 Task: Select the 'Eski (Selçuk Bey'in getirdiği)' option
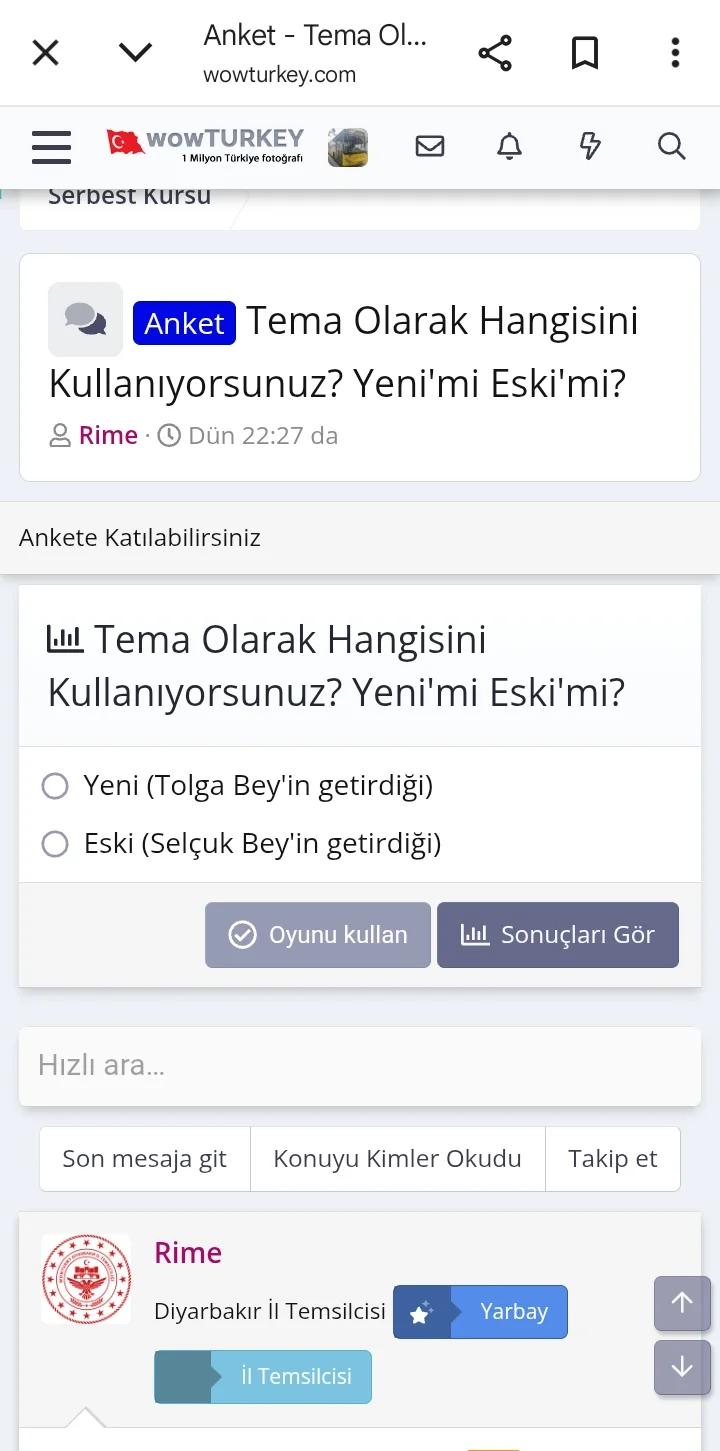(55, 844)
